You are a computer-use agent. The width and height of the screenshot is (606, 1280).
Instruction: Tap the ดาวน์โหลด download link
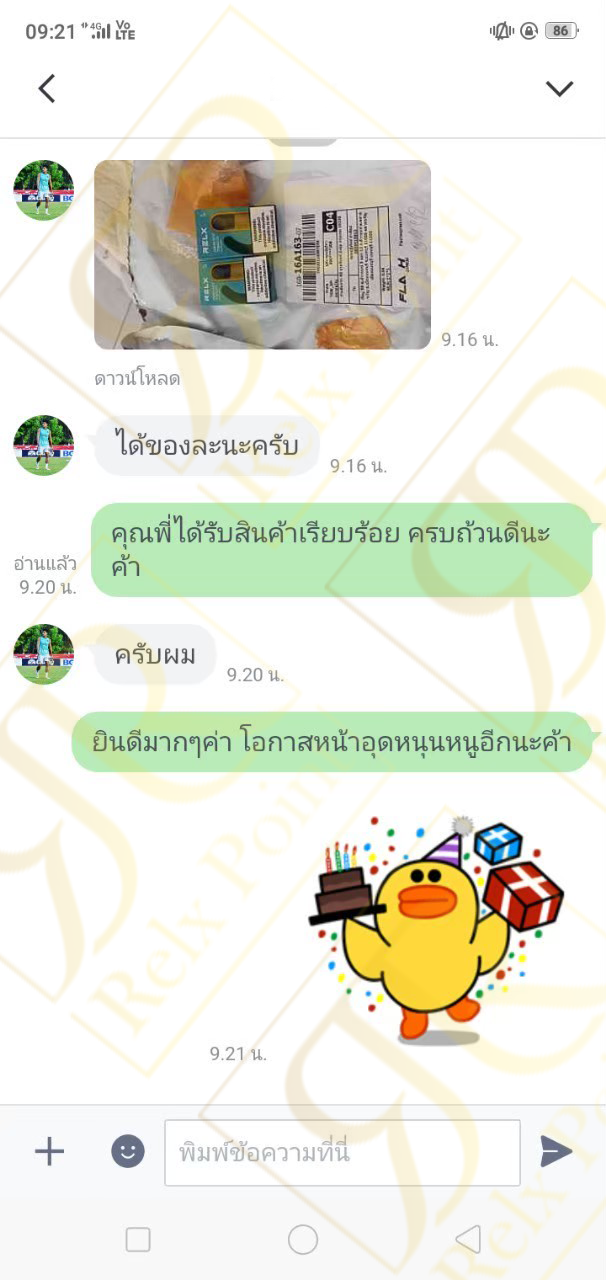(x=137, y=378)
